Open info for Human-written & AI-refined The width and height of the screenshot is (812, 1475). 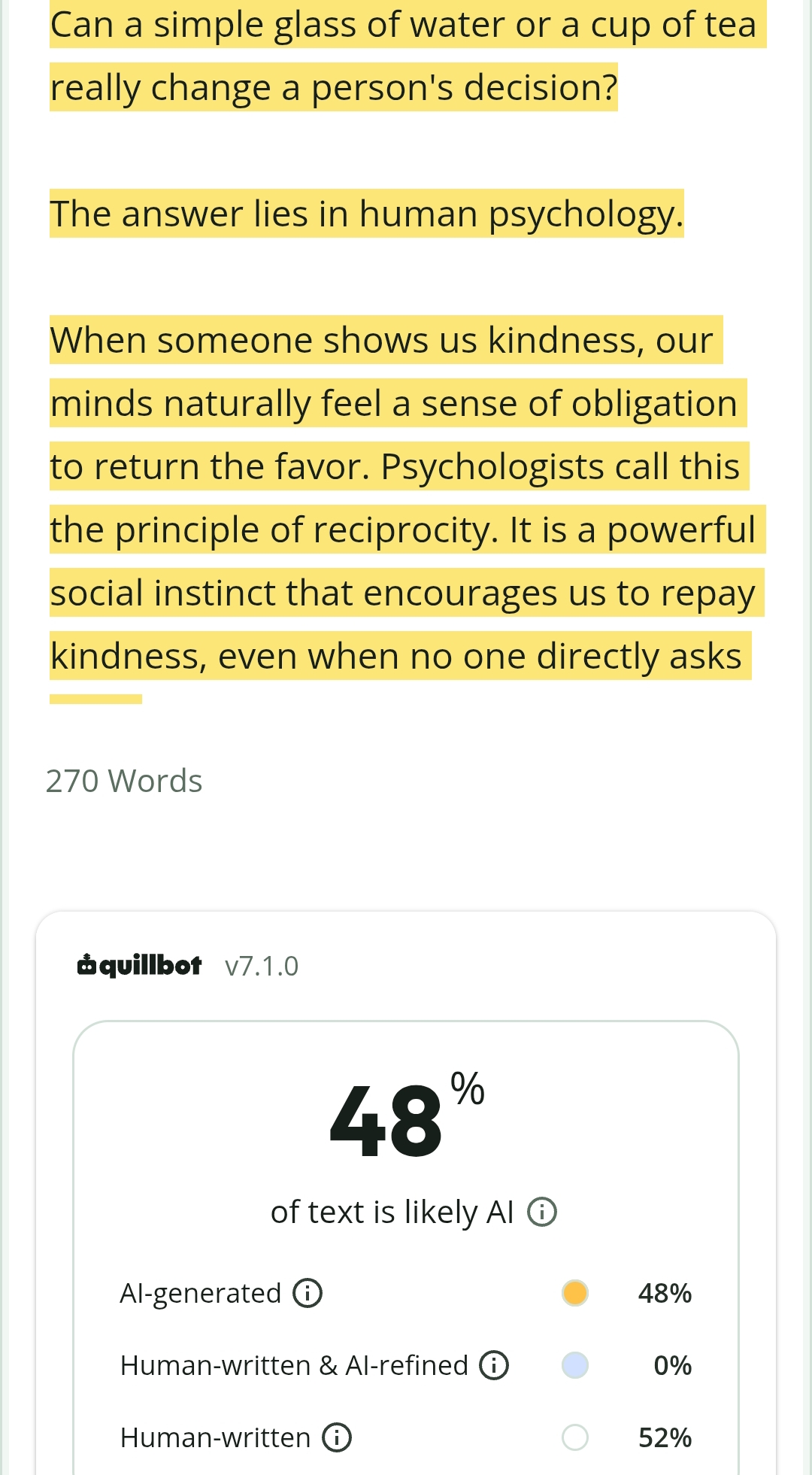(x=494, y=1365)
